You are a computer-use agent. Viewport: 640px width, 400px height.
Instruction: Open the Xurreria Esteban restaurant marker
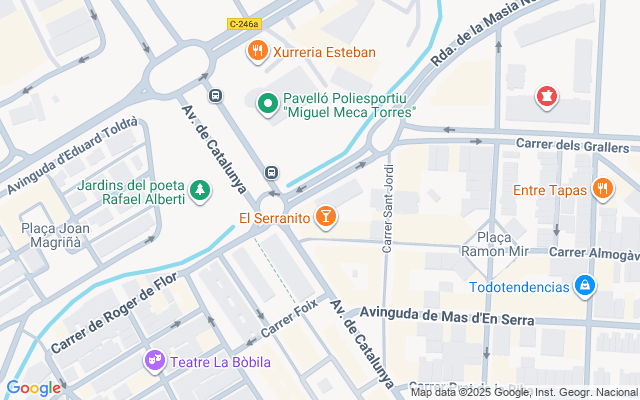[x=257, y=52]
